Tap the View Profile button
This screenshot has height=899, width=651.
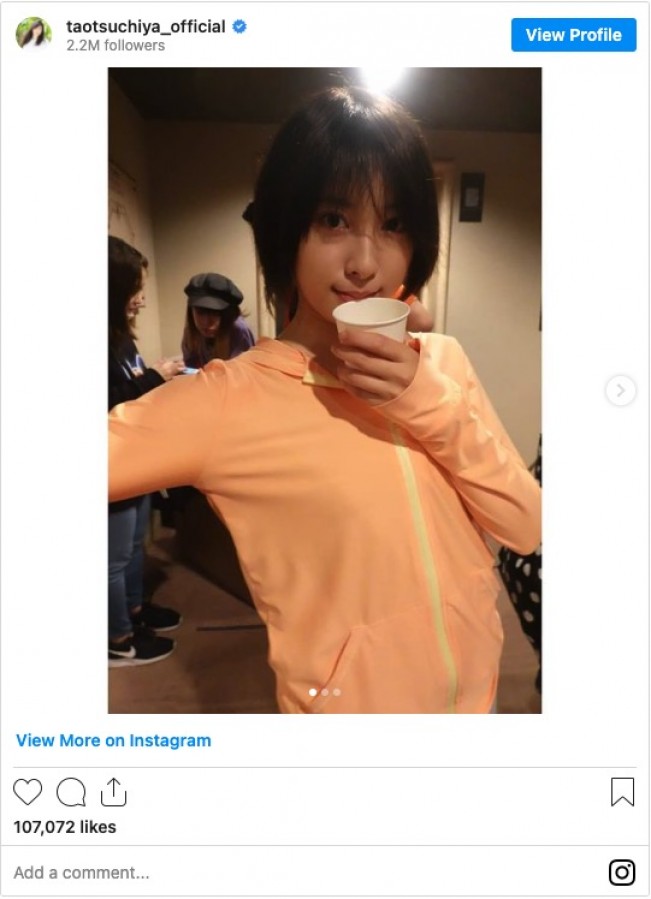(x=573, y=35)
